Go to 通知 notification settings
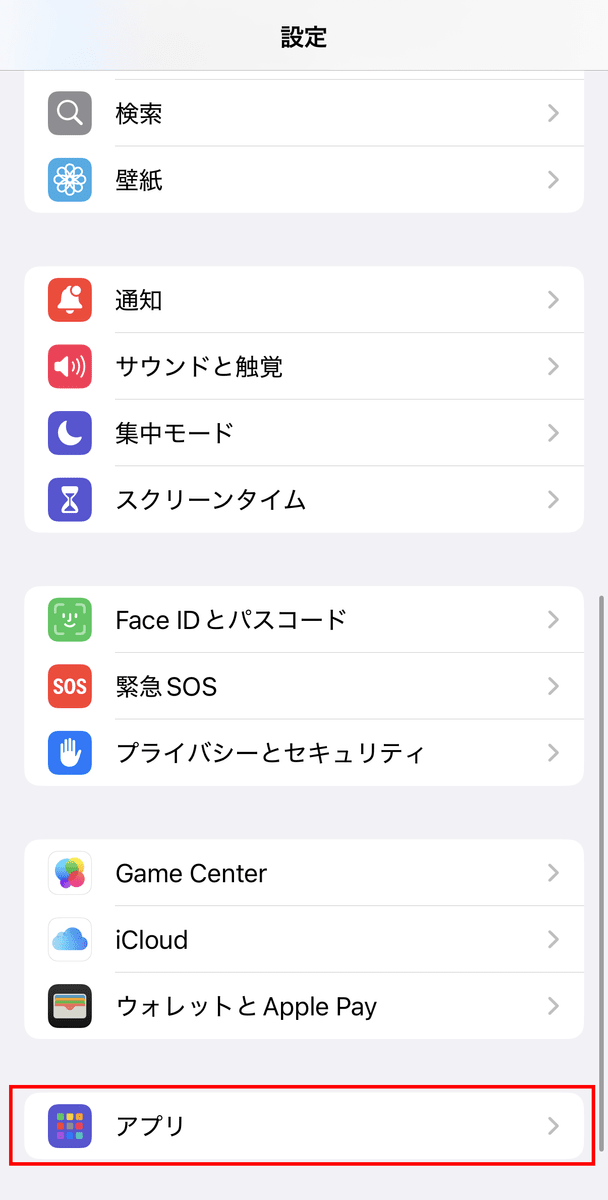 pyautogui.click(x=303, y=300)
